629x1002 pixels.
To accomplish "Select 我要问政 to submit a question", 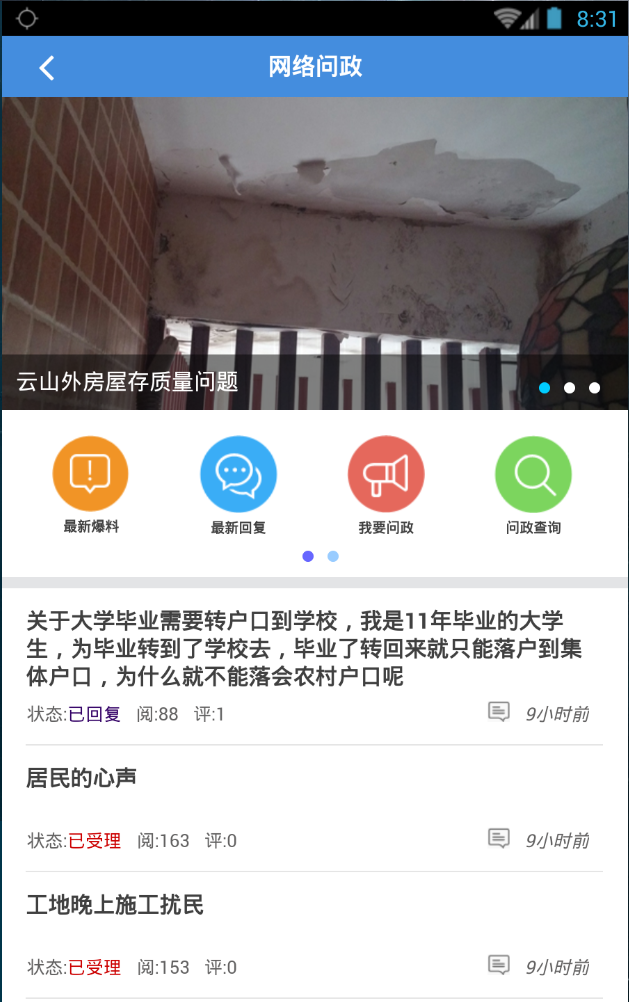I will click(386, 475).
